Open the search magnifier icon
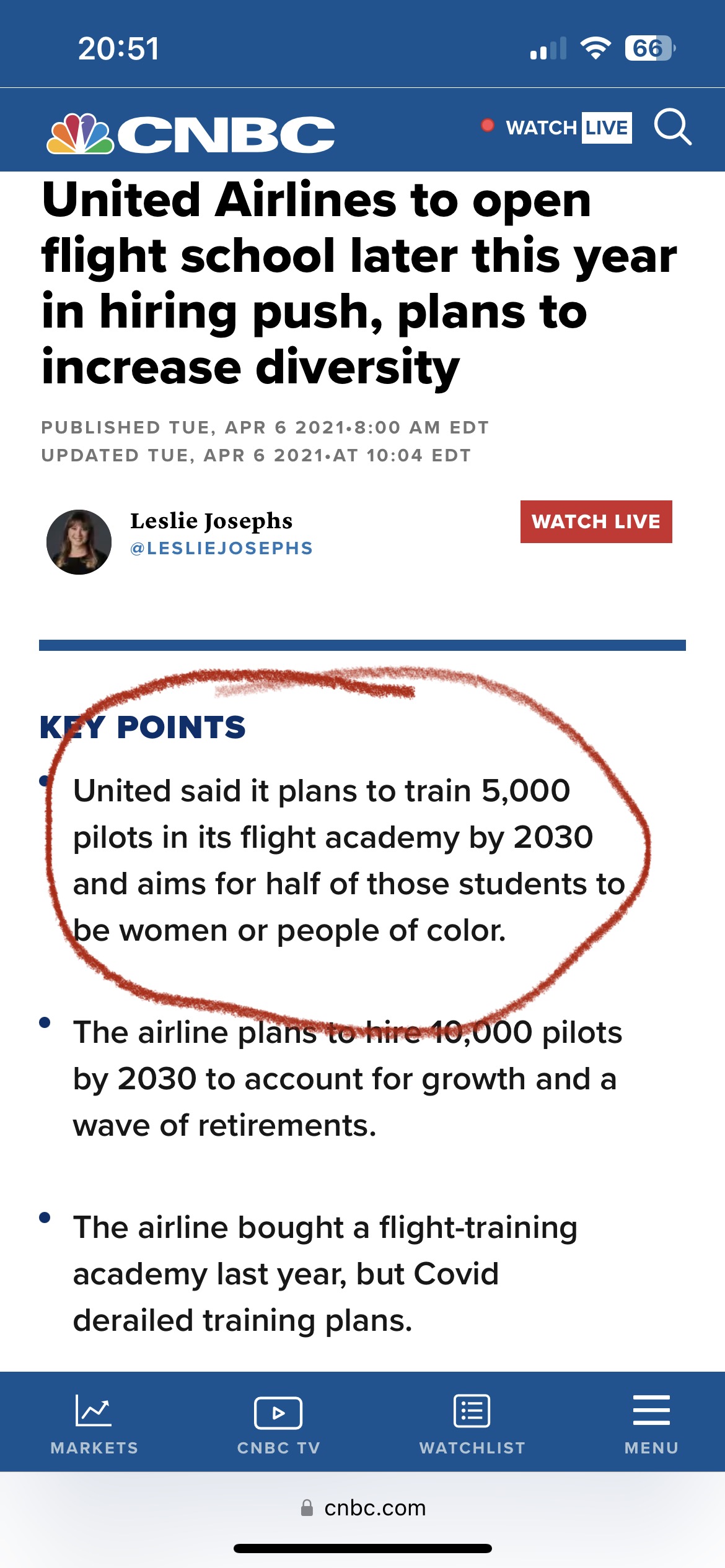The width and height of the screenshot is (725, 1568). coord(672,128)
